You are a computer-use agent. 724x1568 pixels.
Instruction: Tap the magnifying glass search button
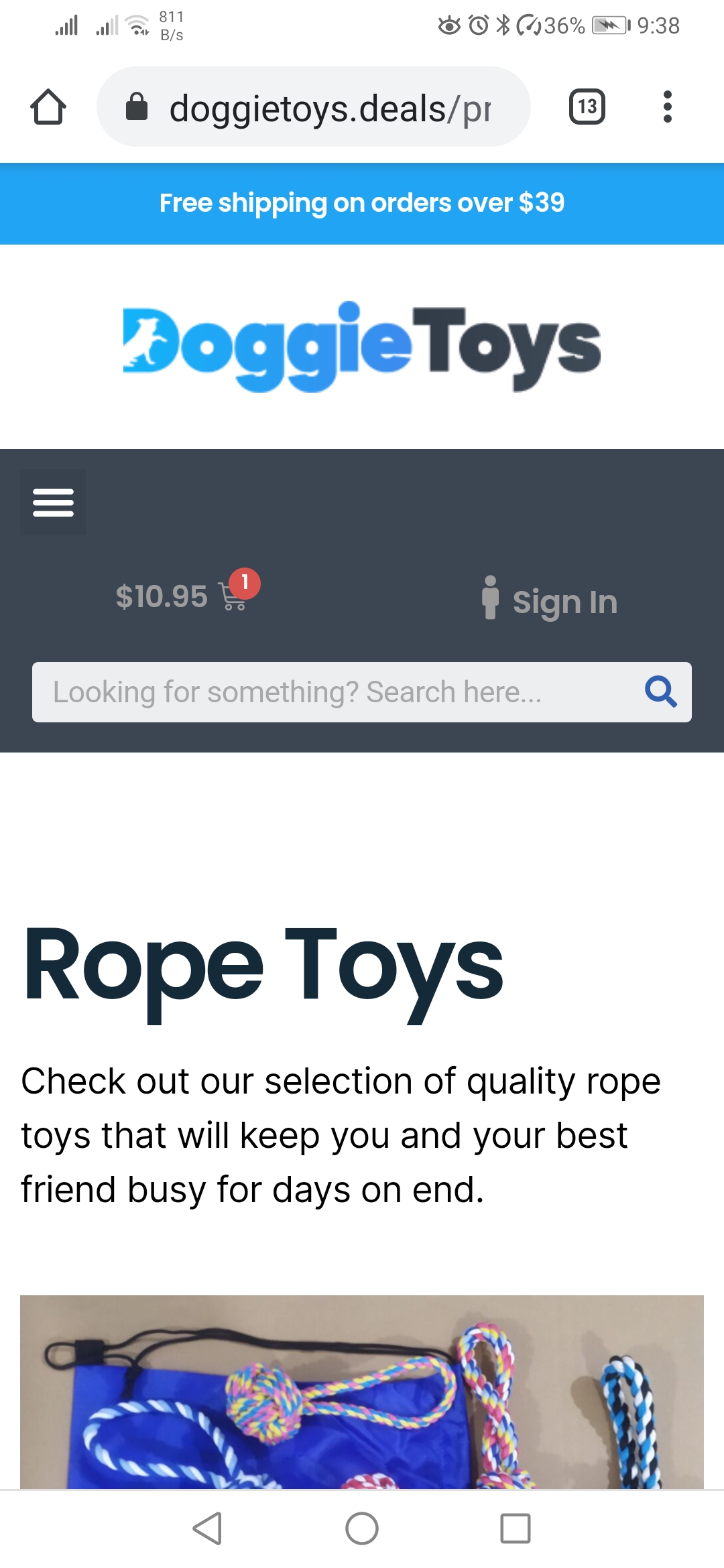point(661,692)
